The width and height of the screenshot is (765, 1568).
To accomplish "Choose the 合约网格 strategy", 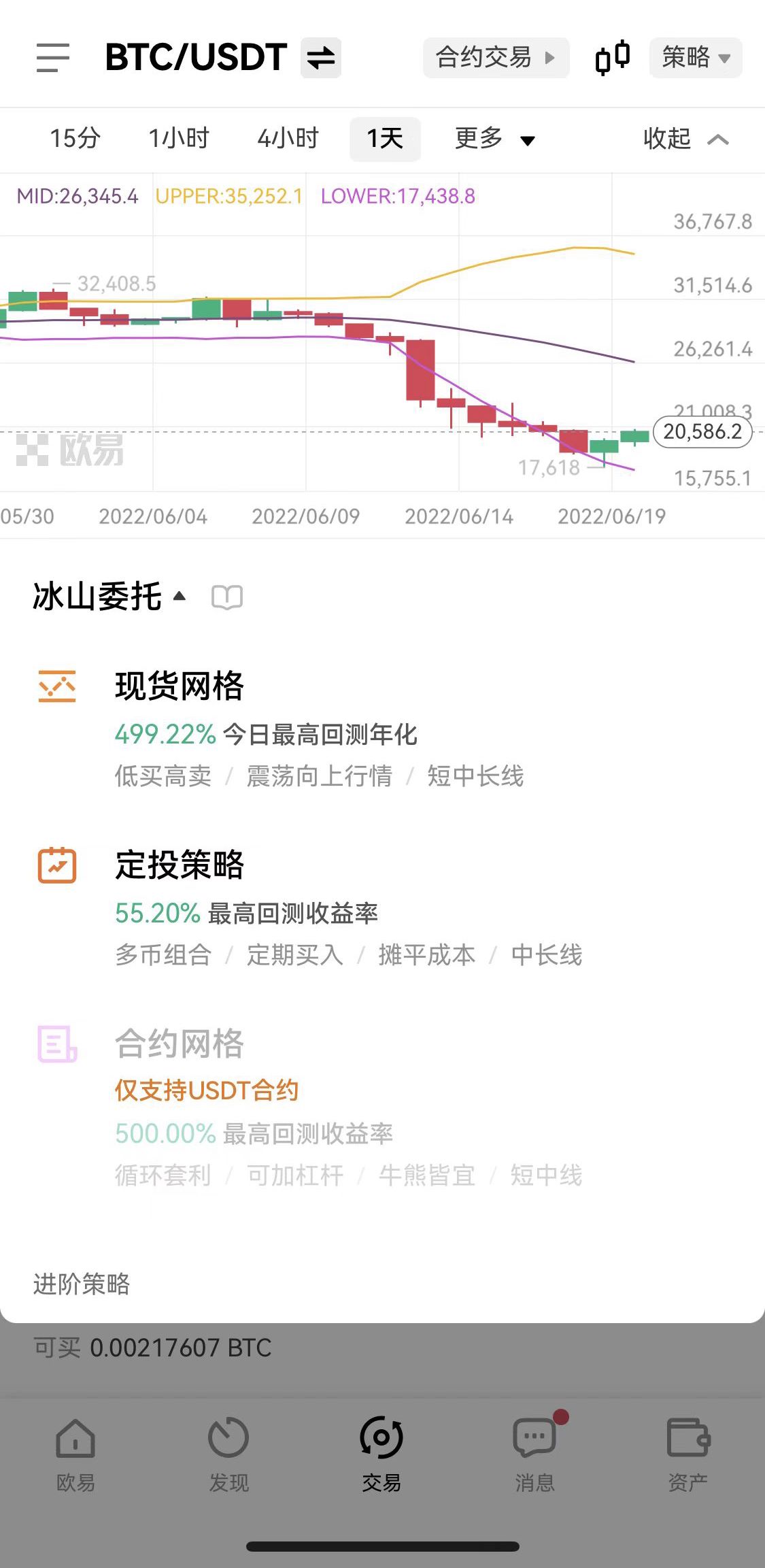I will (180, 1044).
